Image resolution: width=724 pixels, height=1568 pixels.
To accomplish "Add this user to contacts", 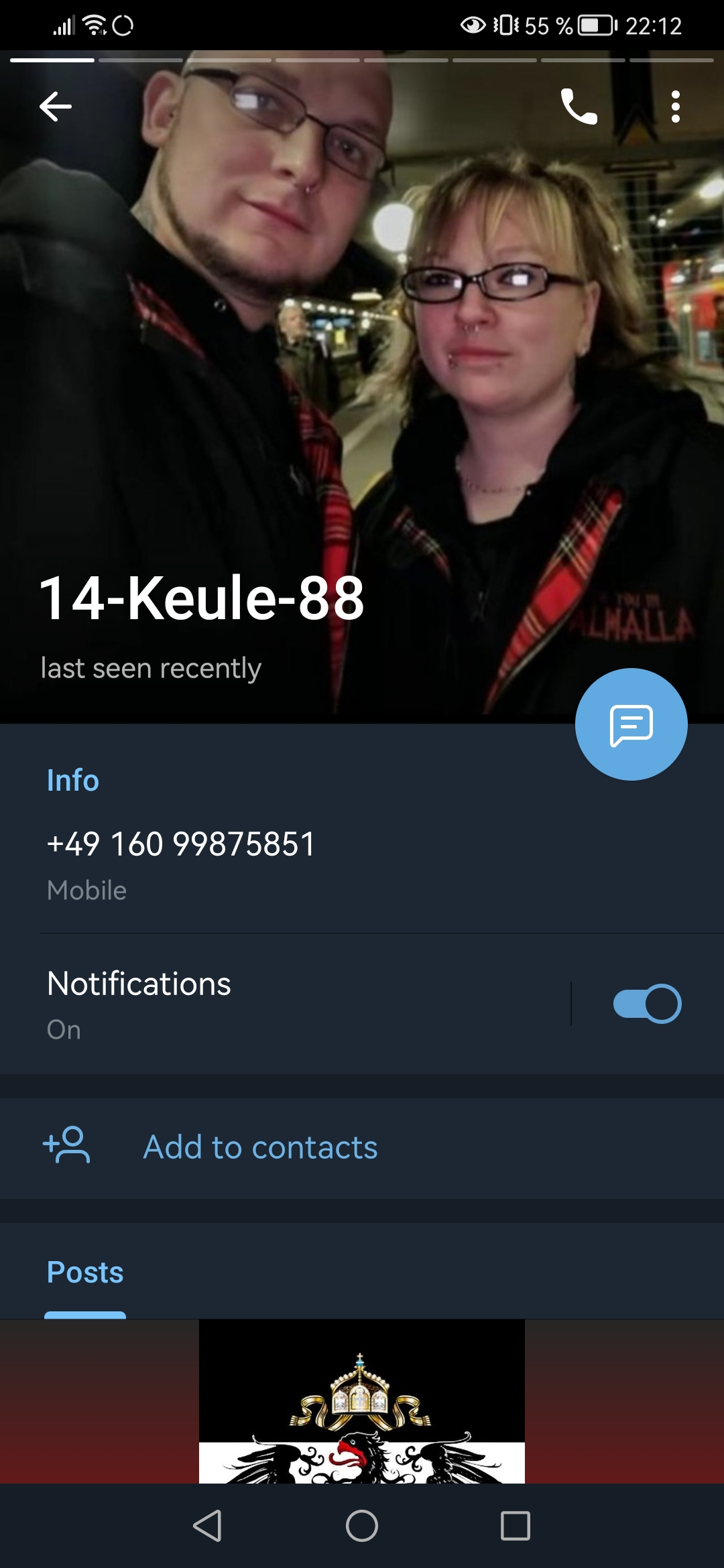I will (x=260, y=1147).
